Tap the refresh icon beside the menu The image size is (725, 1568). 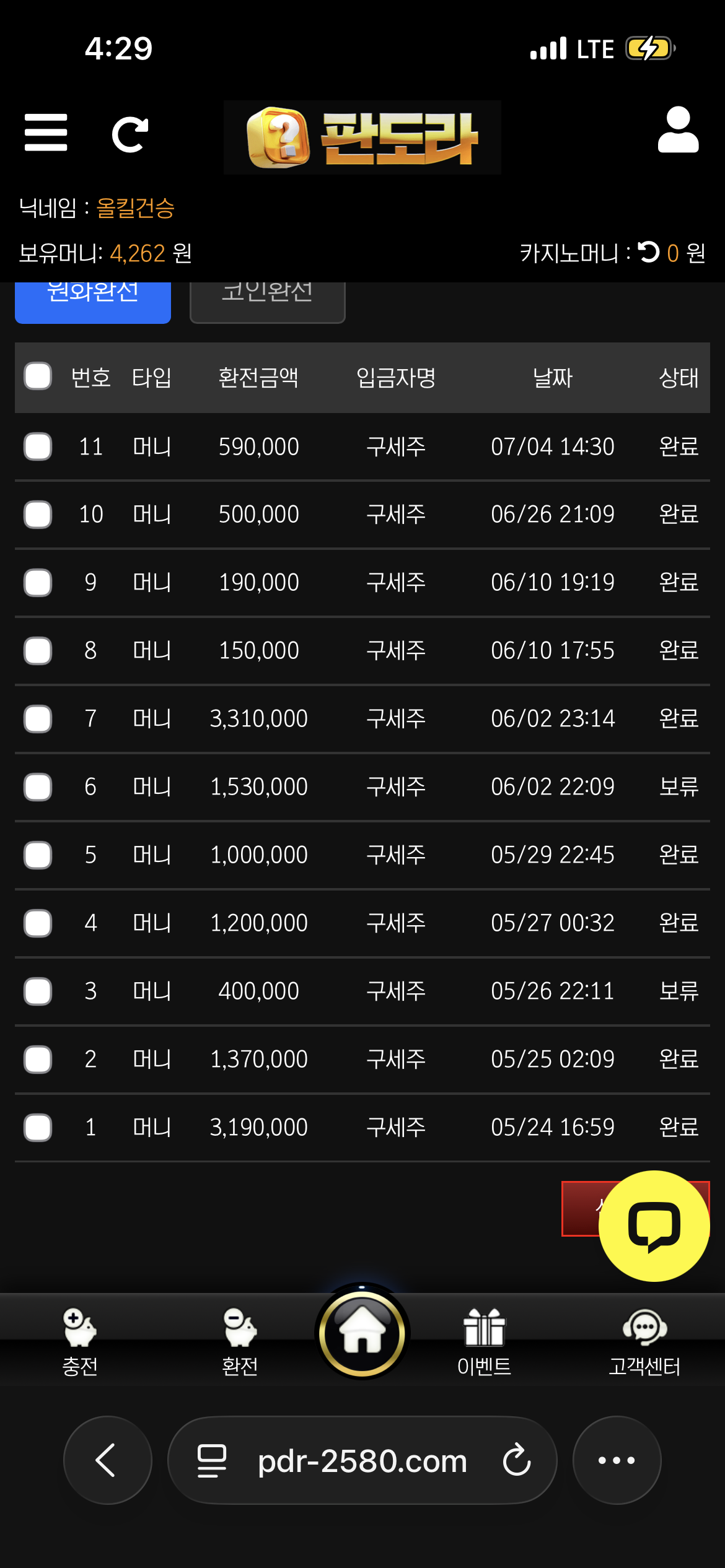130,134
